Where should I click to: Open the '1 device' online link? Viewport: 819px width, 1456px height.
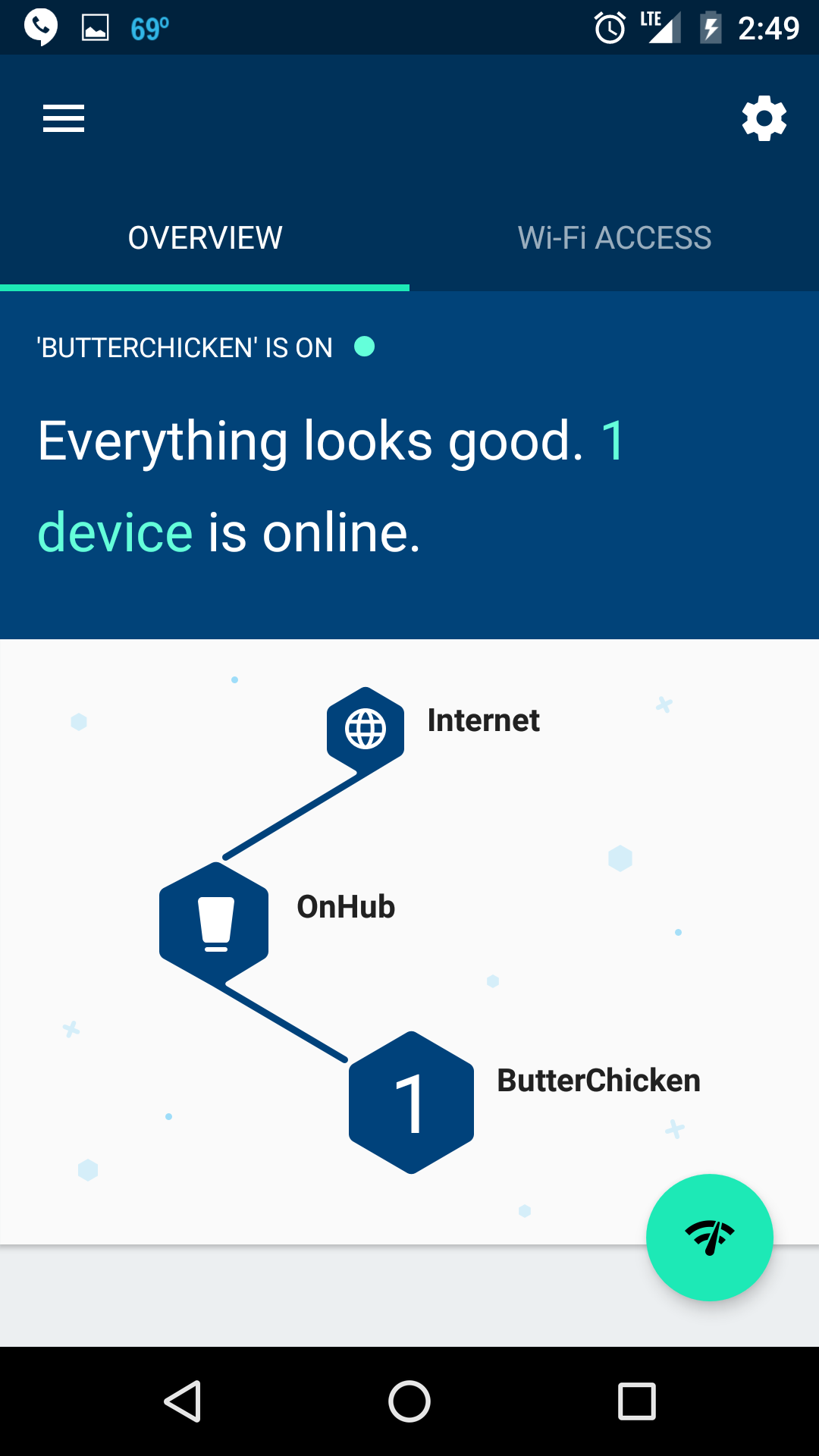click(x=114, y=532)
